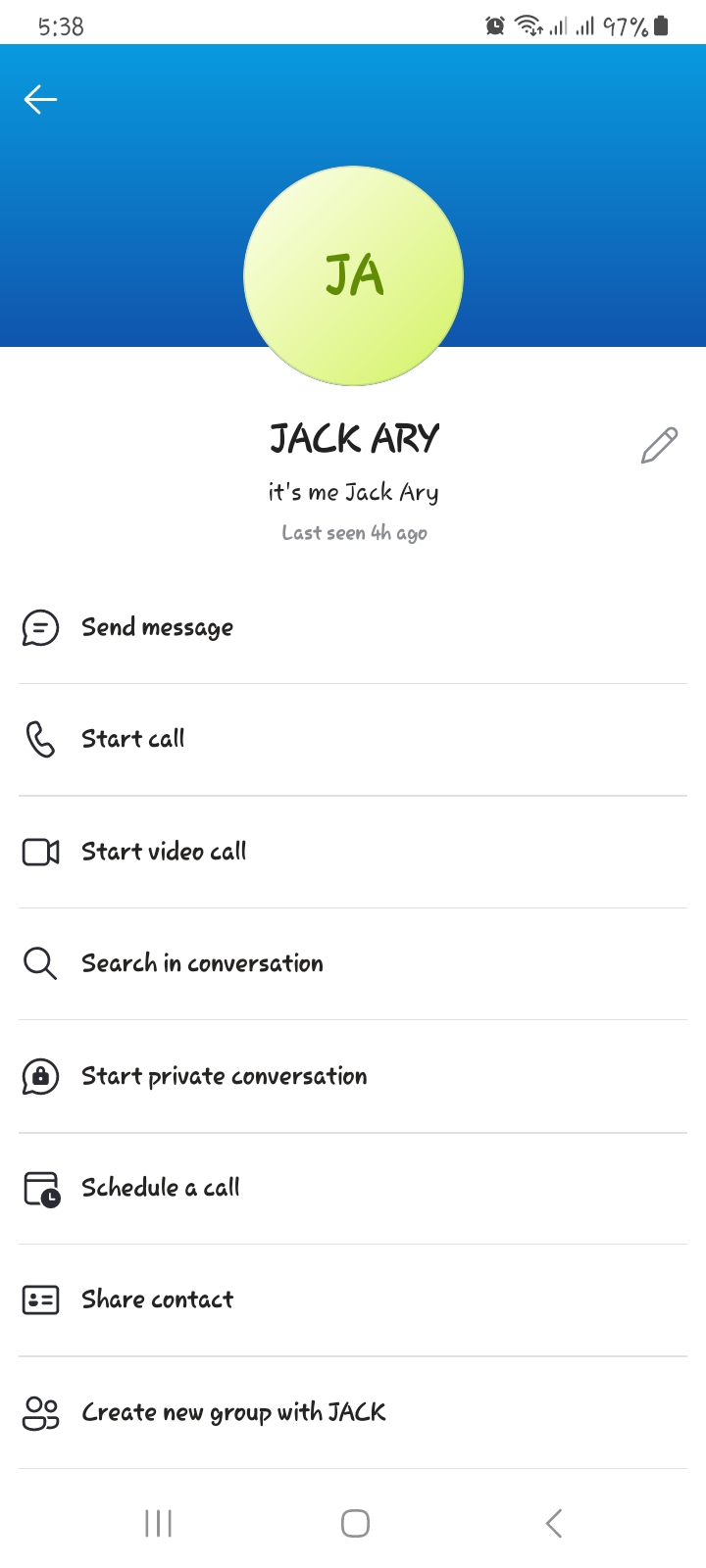Go back using the top-left arrow

pyautogui.click(x=40, y=99)
